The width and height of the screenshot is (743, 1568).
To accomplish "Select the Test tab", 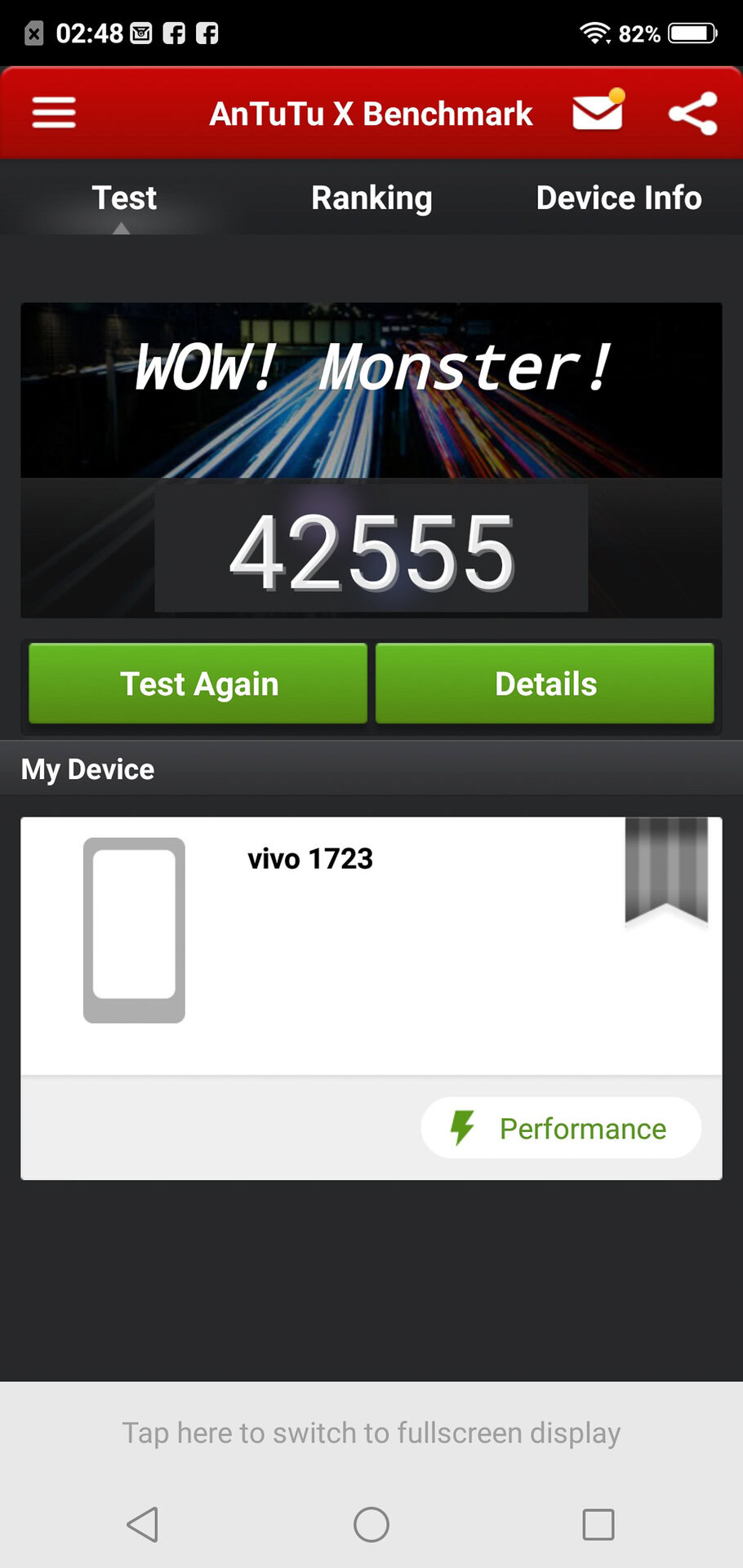I will (123, 198).
